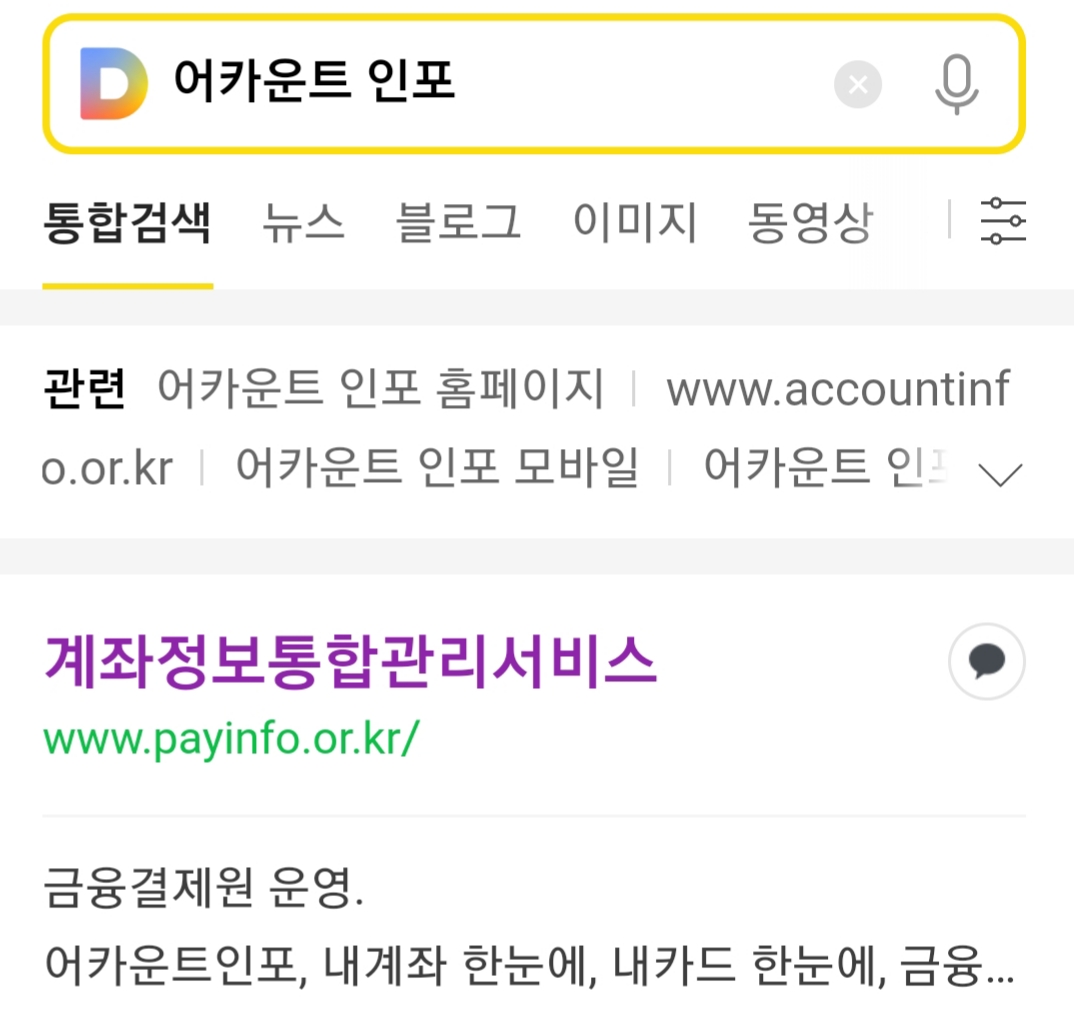This screenshot has width=1074, height=1025.
Task: Tap the Daum logo in search bar
Action: (x=114, y=84)
